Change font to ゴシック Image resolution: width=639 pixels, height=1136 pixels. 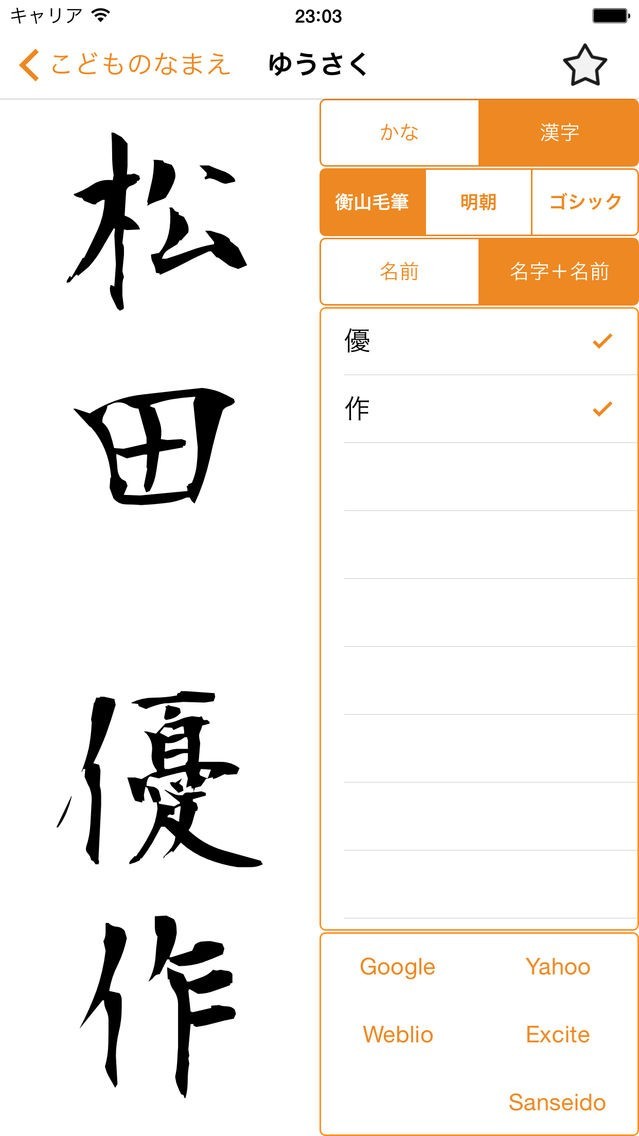[585, 202]
